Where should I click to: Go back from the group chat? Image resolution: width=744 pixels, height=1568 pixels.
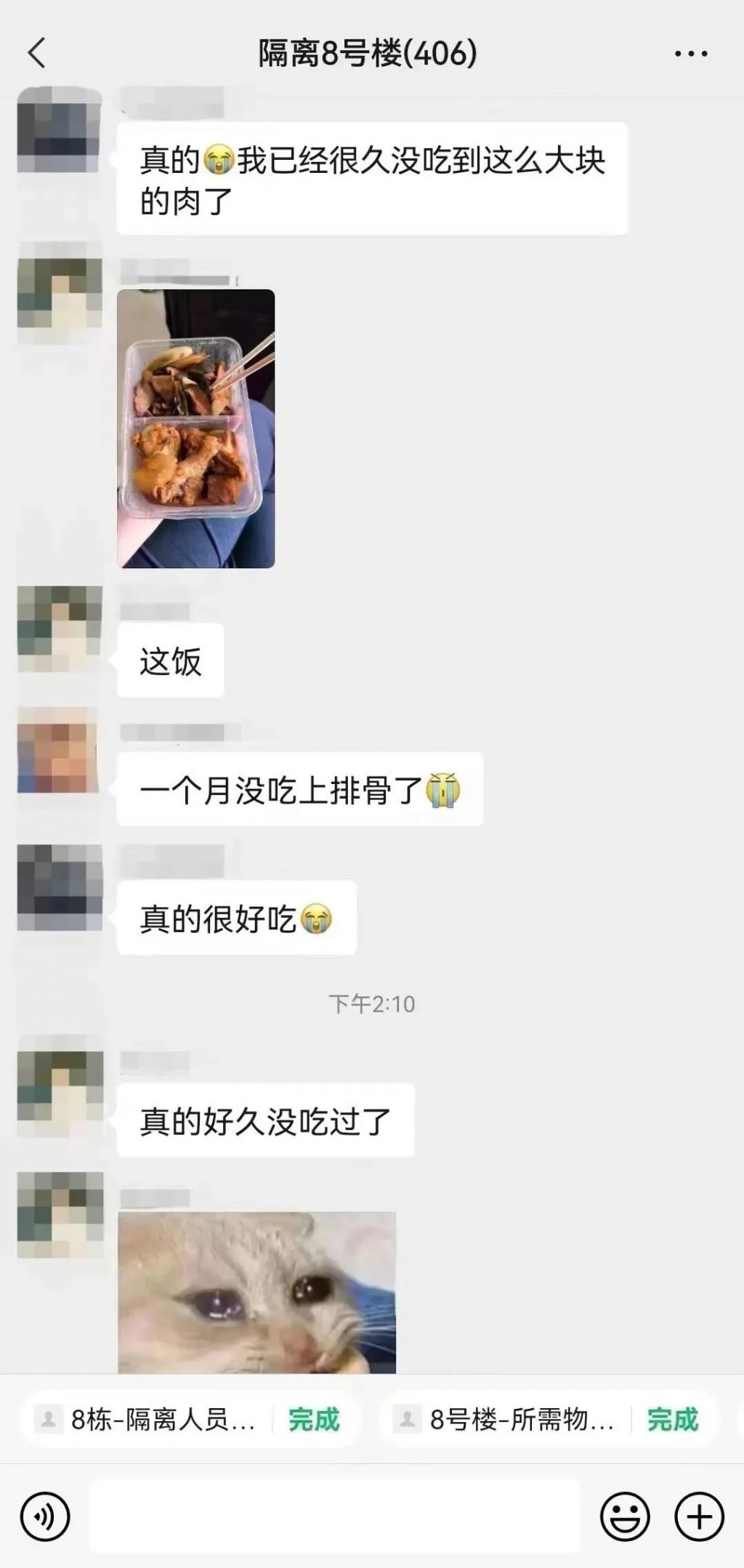tap(37, 53)
